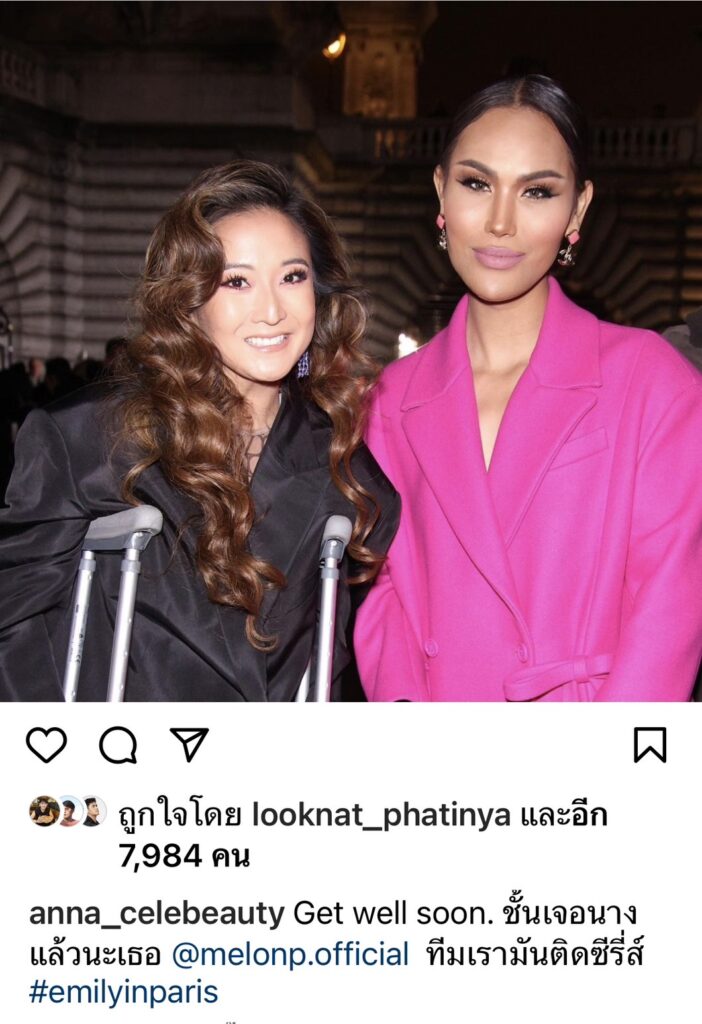Open the #emilyinparis hashtag
The image size is (702, 1024).
tap(124, 992)
